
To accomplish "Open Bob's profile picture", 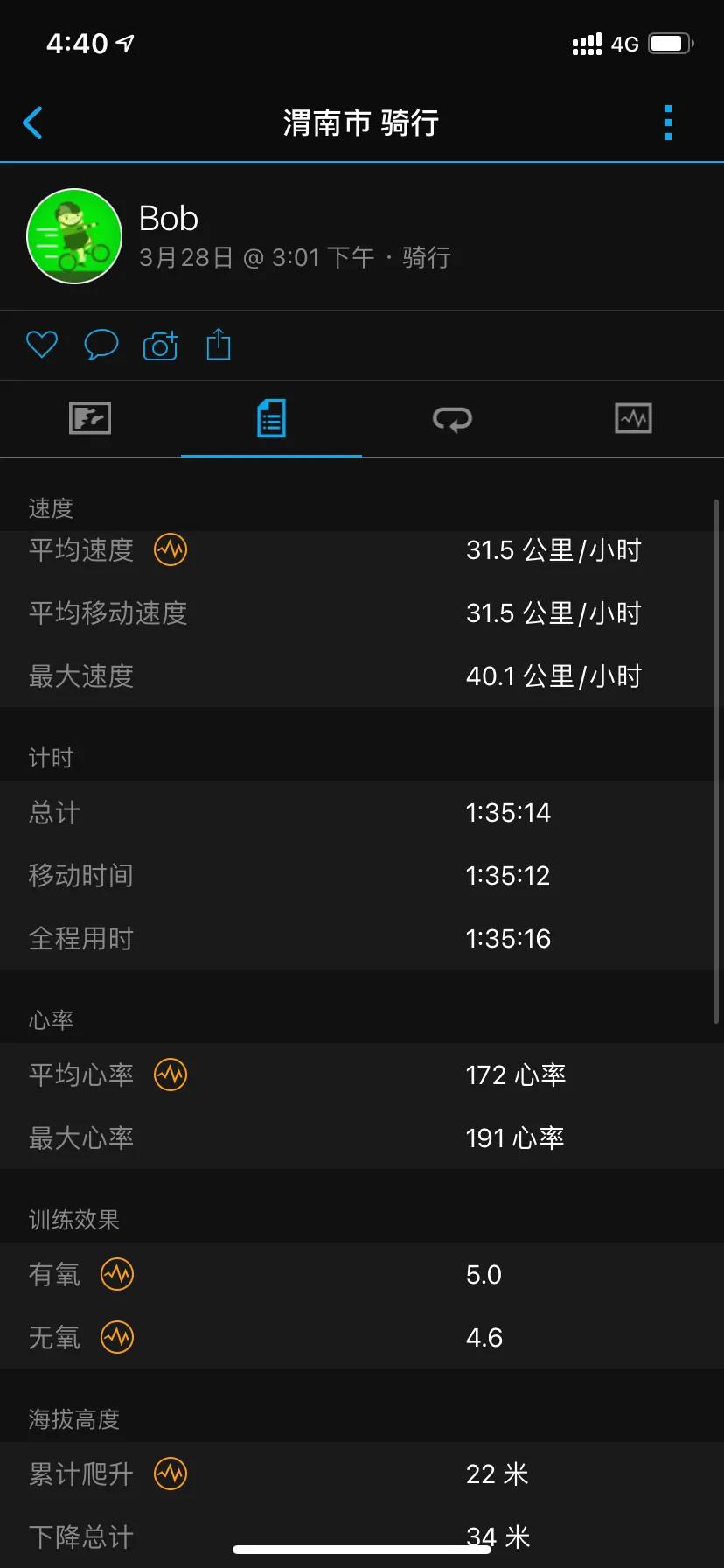I will pos(73,236).
